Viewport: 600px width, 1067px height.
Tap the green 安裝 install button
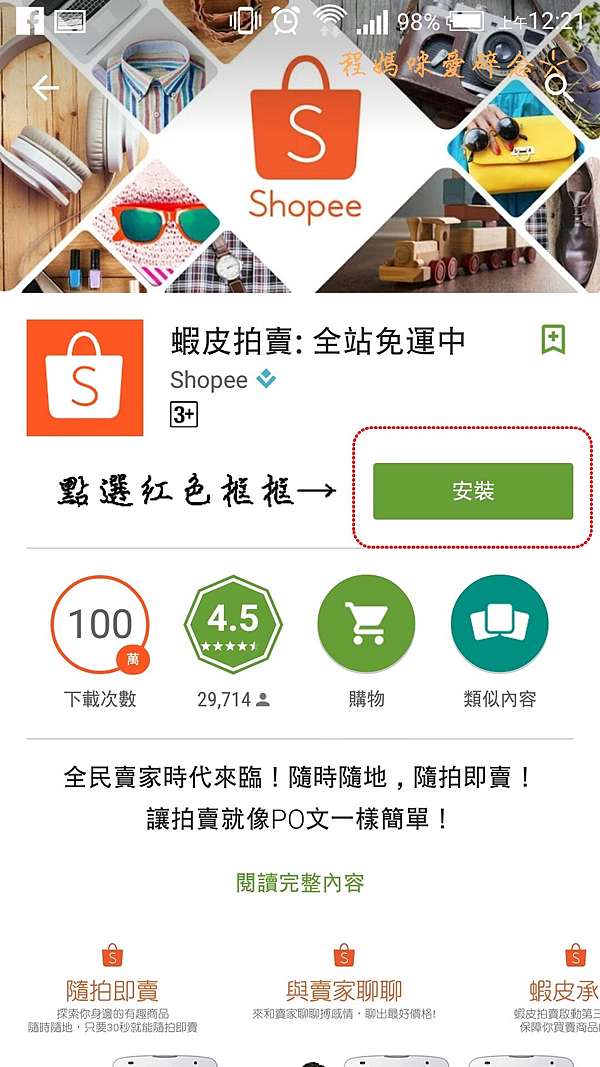[x=473, y=491]
